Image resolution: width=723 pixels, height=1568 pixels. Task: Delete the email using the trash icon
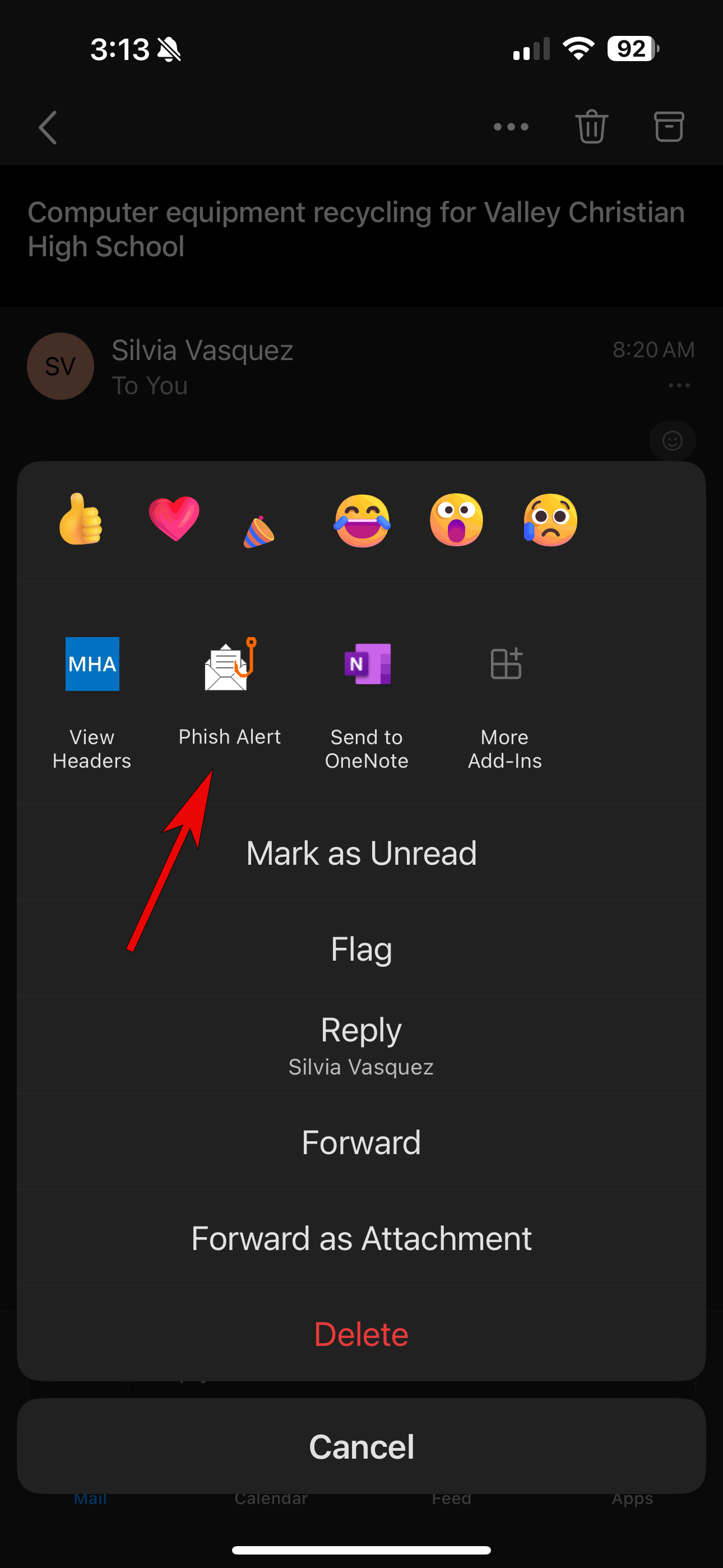click(x=591, y=127)
